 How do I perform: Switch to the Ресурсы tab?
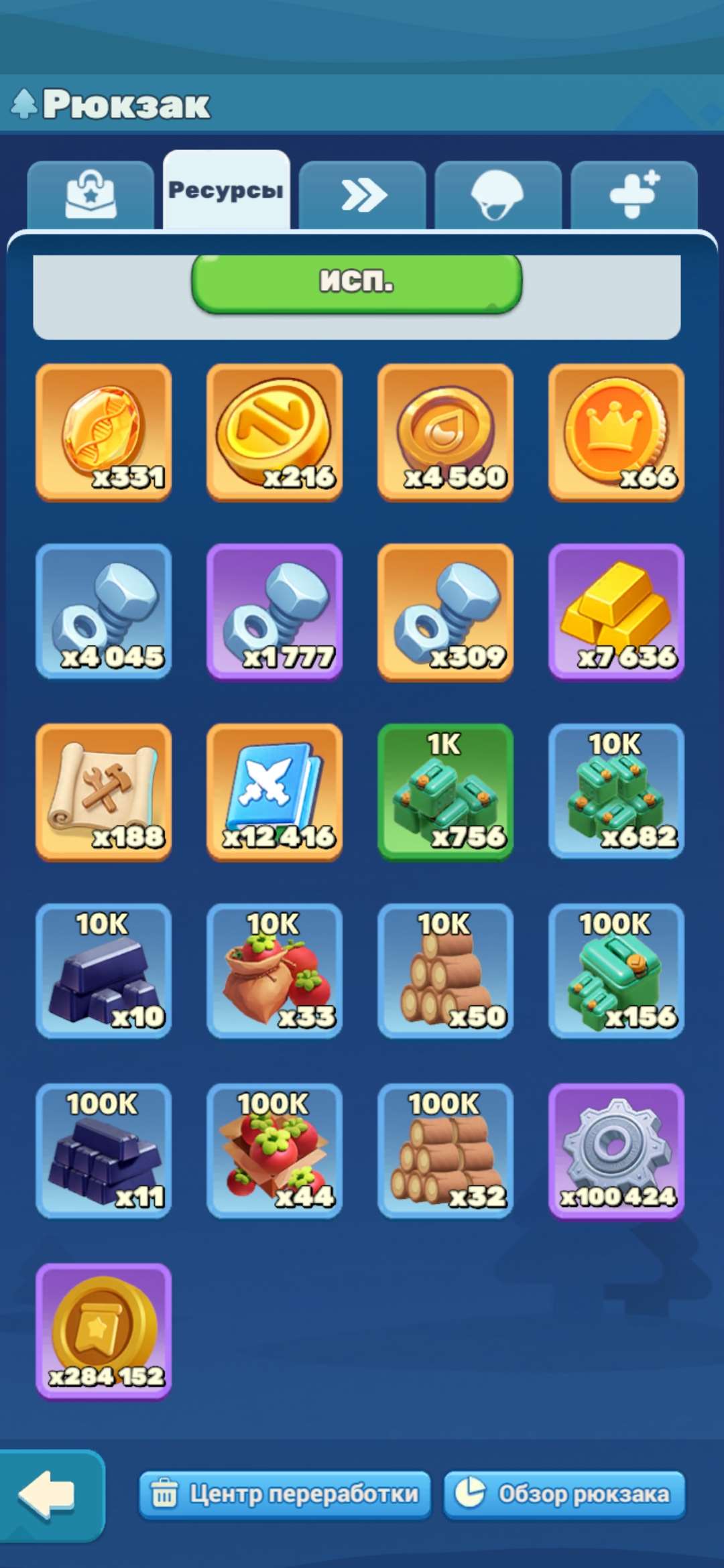228,191
